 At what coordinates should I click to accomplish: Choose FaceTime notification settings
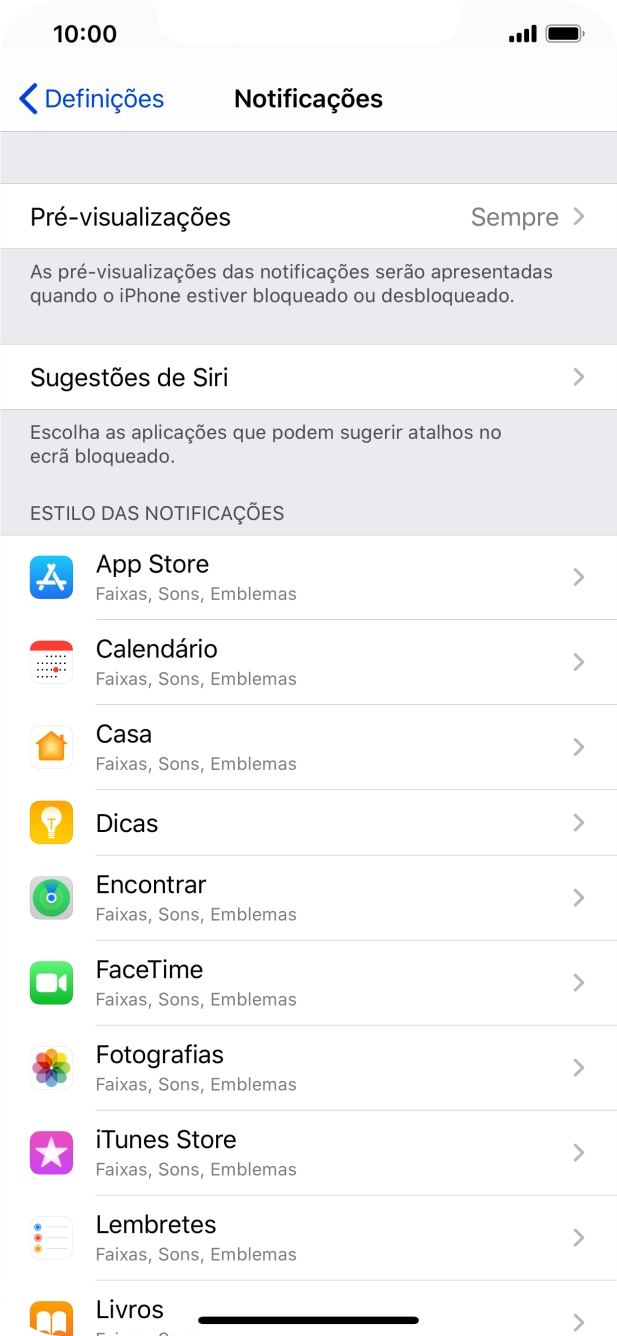click(x=308, y=983)
